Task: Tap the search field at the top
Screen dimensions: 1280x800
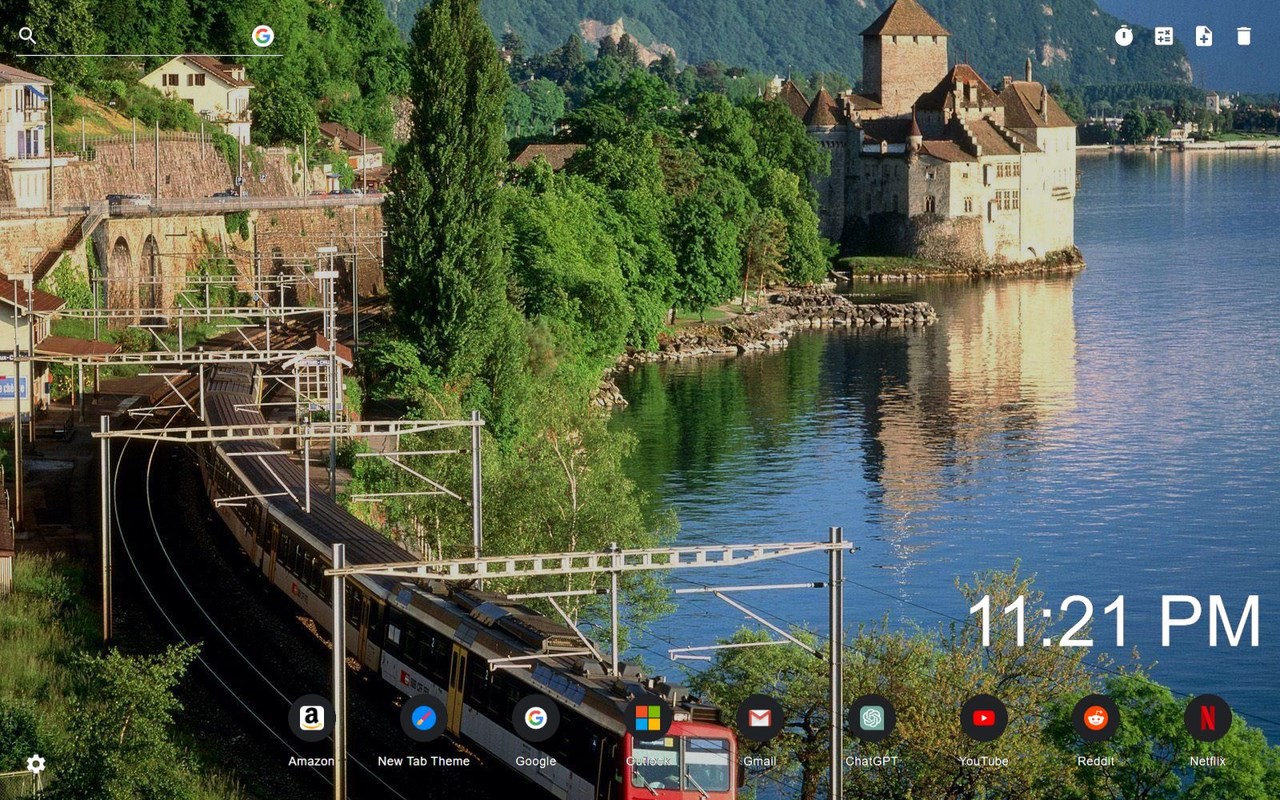Action: pyautogui.click(x=140, y=37)
